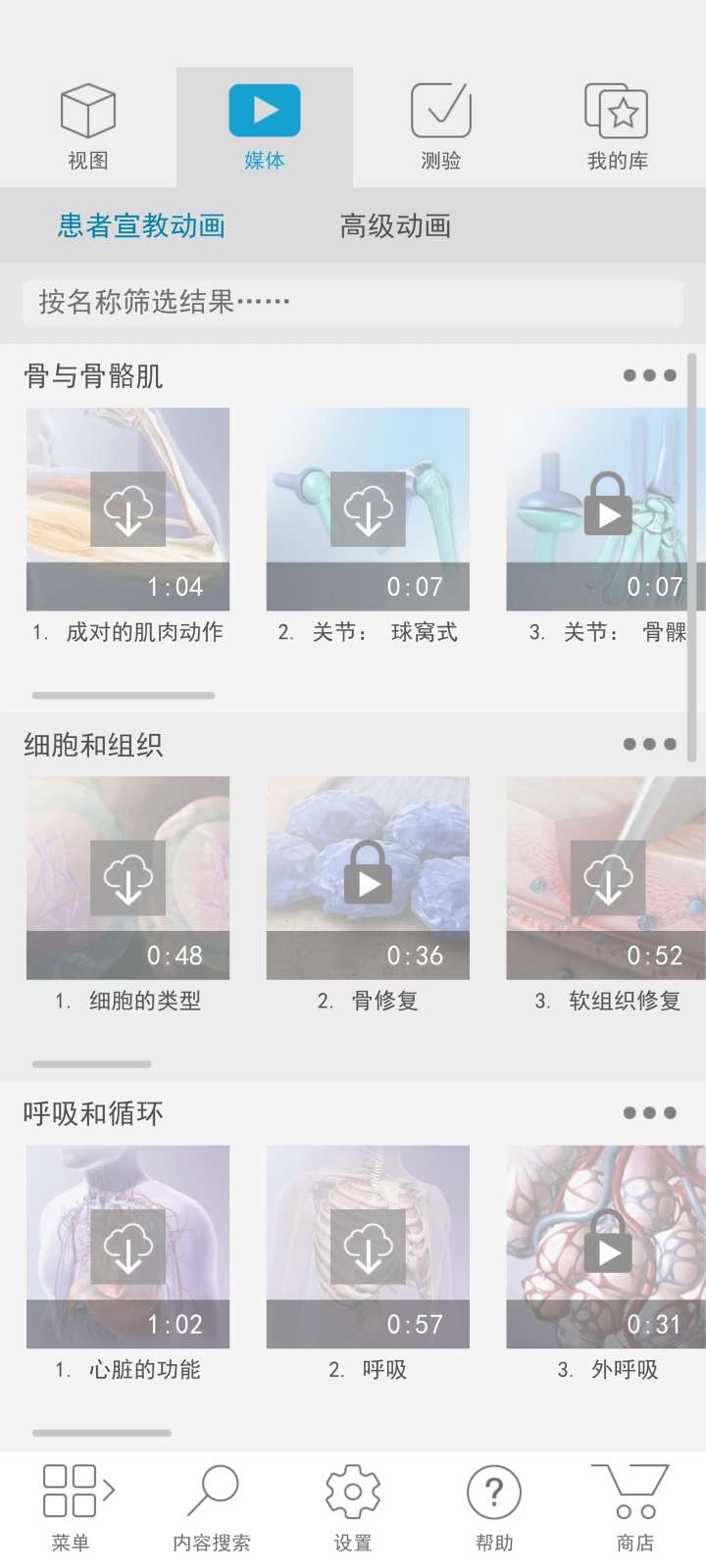This screenshot has height=1568, width=706.
Task: Open the 细胞的类型 video
Action: 128,878
